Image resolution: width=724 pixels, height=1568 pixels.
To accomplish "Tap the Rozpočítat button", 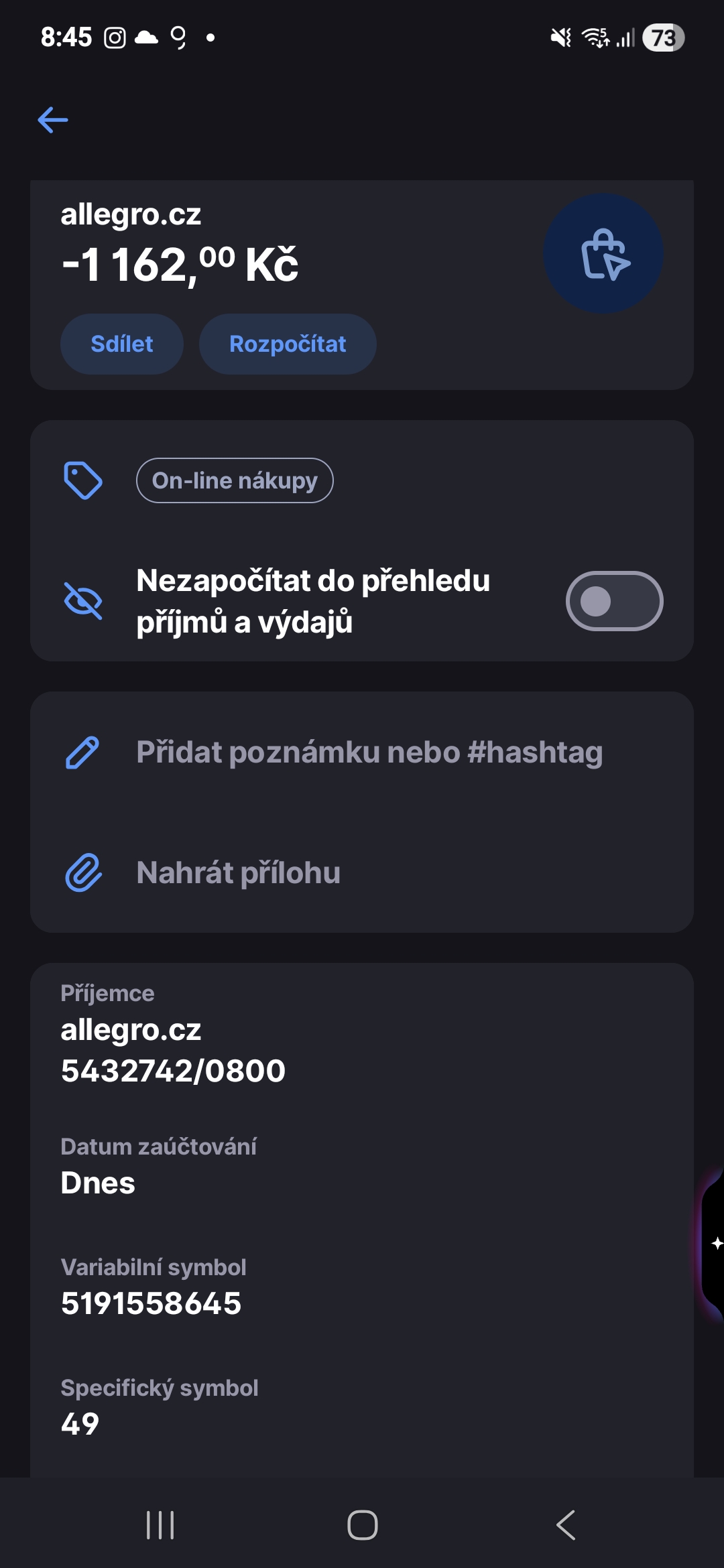I will pyautogui.click(x=288, y=344).
